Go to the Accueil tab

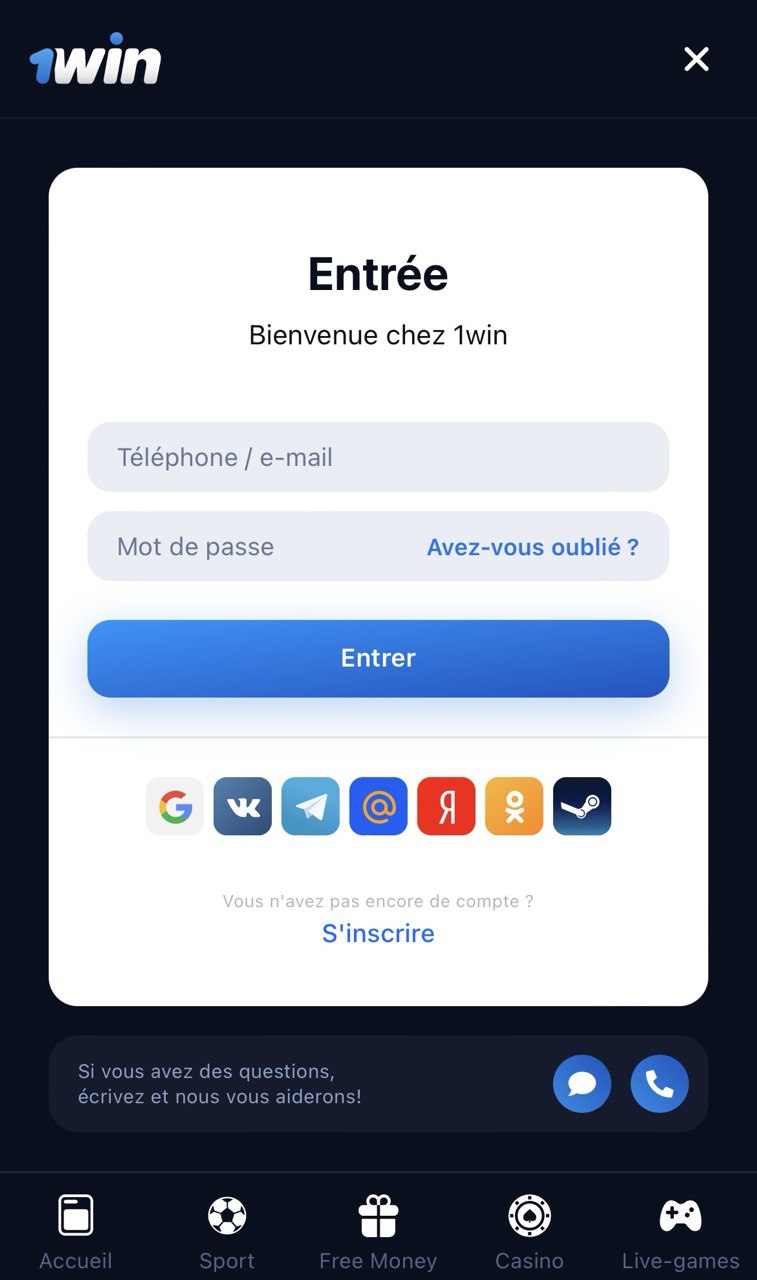pyautogui.click(x=76, y=1231)
